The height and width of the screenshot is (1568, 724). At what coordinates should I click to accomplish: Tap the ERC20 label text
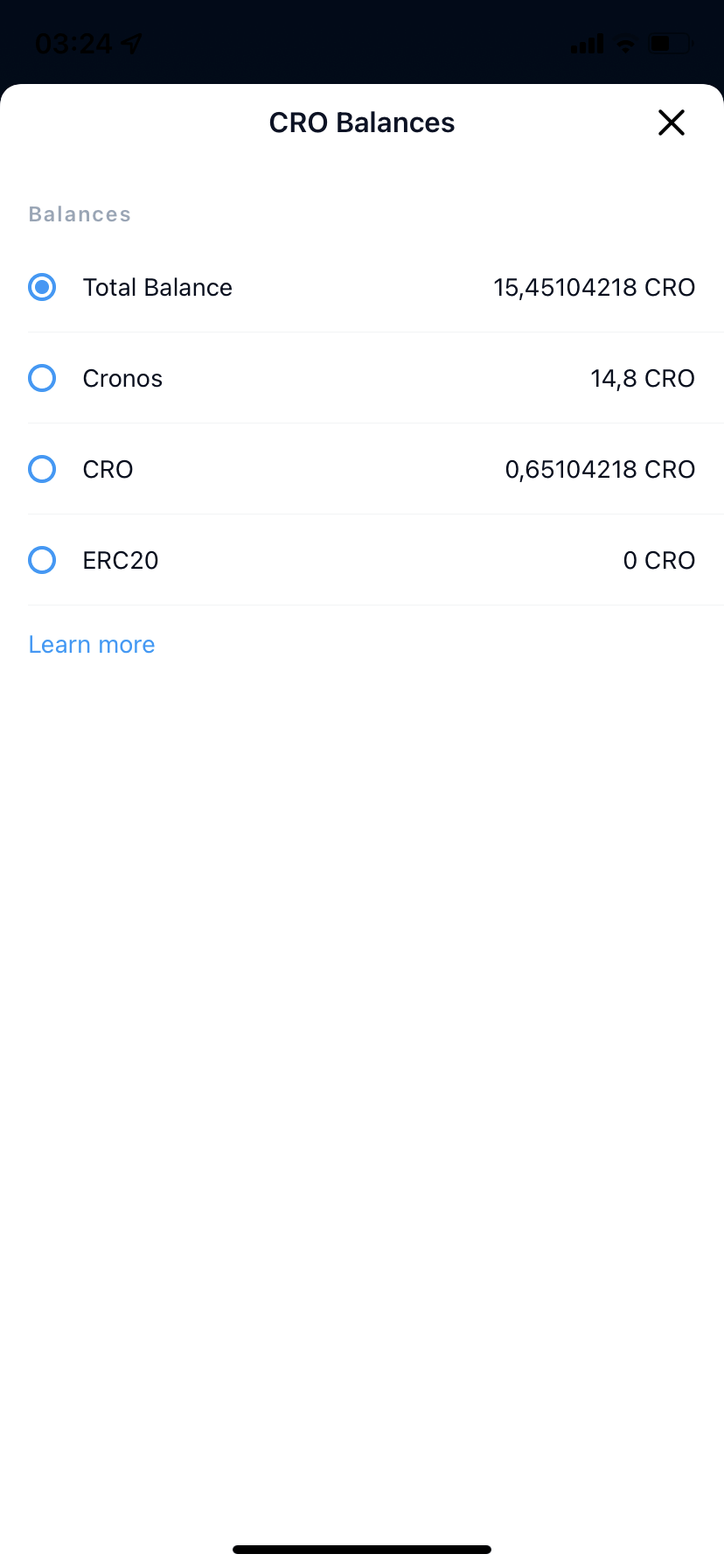coord(120,560)
